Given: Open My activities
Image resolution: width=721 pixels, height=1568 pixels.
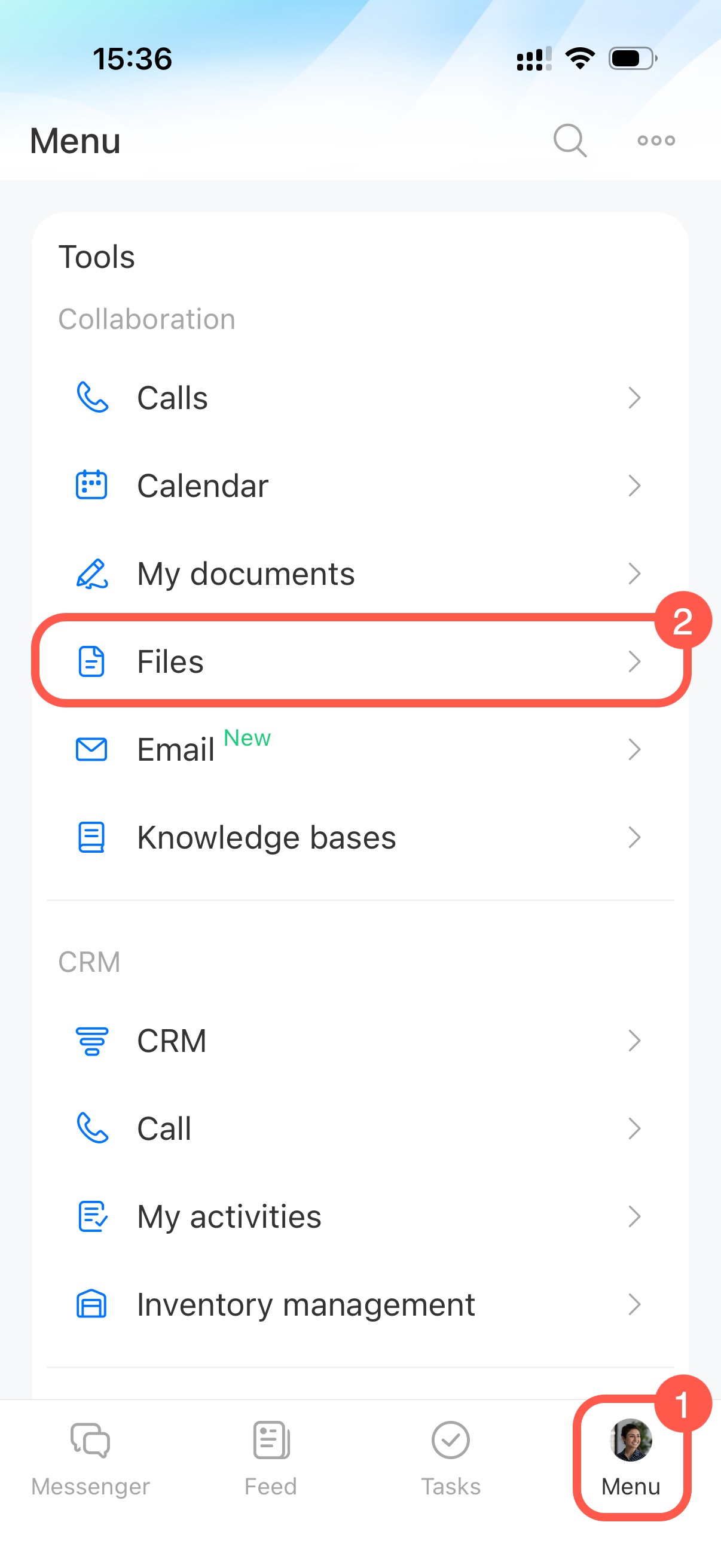Looking at the screenshot, I should pyautogui.click(x=359, y=1216).
